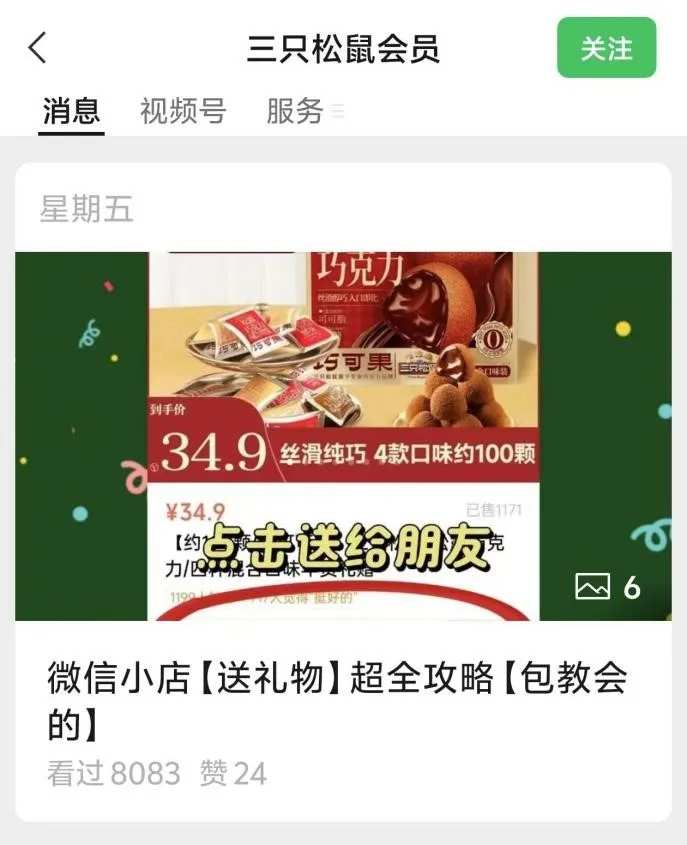Go back using the top-left arrow

click(38, 48)
